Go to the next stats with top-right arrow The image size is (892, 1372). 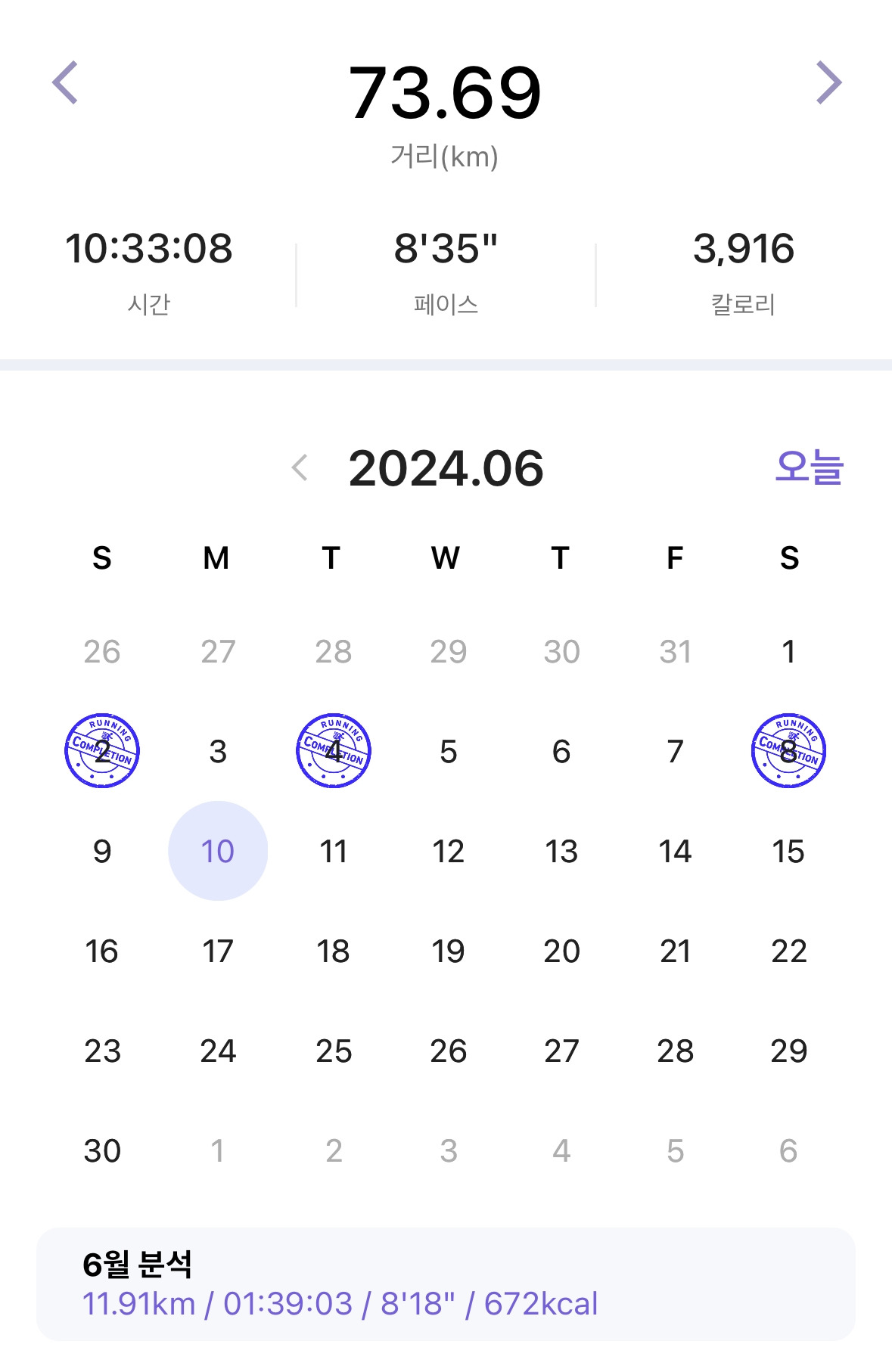coord(829,82)
